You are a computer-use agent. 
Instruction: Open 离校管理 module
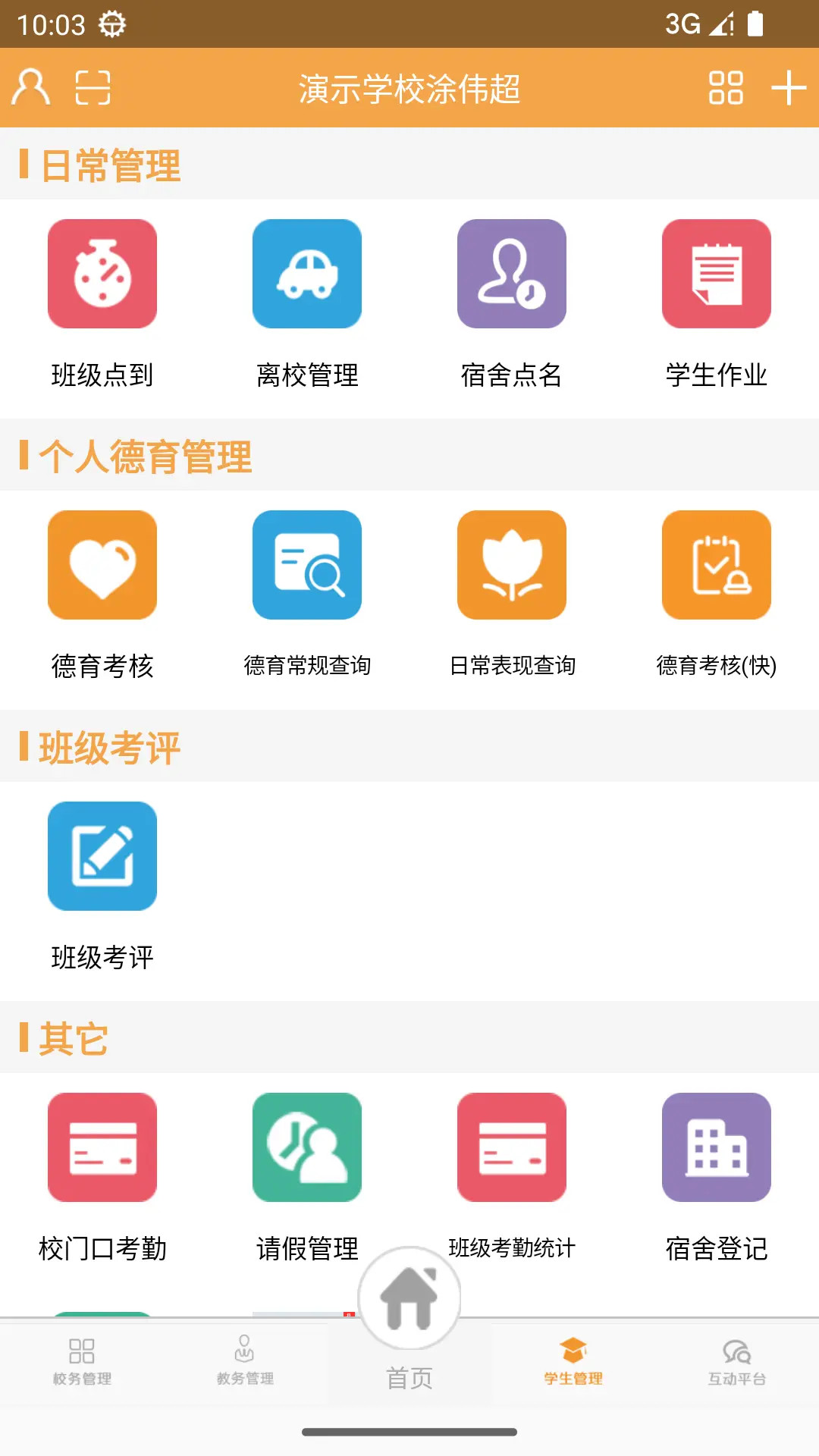(x=307, y=274)
